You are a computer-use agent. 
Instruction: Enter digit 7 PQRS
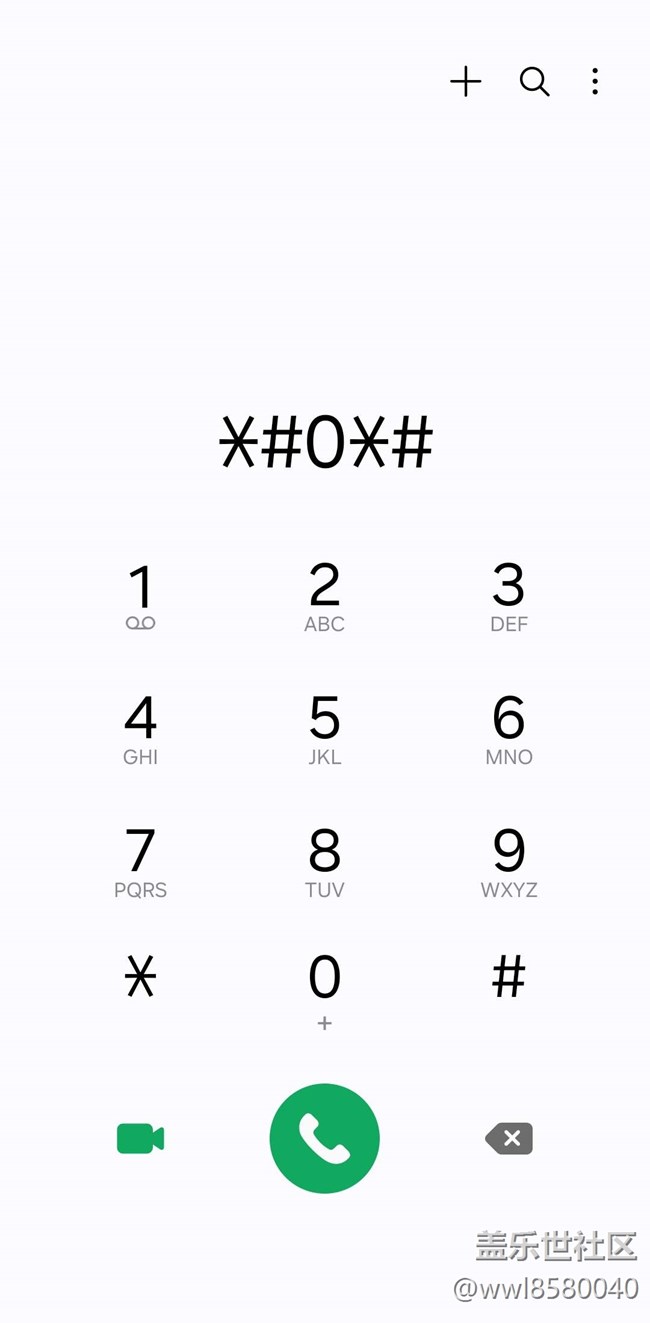point(141,863)
